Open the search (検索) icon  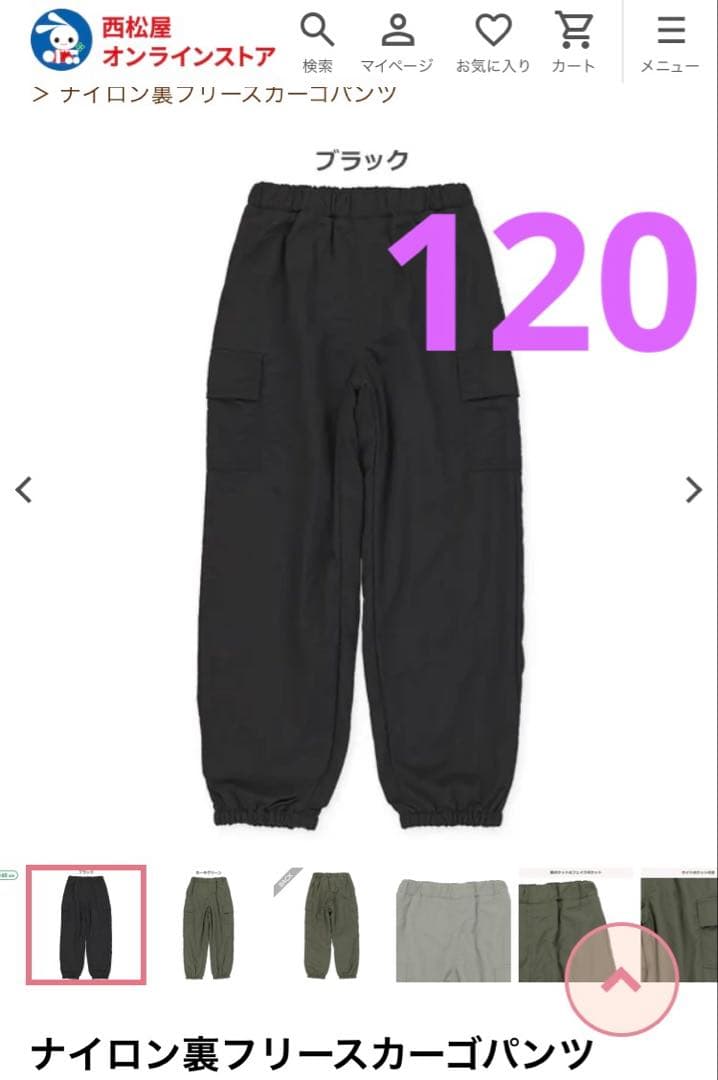[x=317, y=42]
